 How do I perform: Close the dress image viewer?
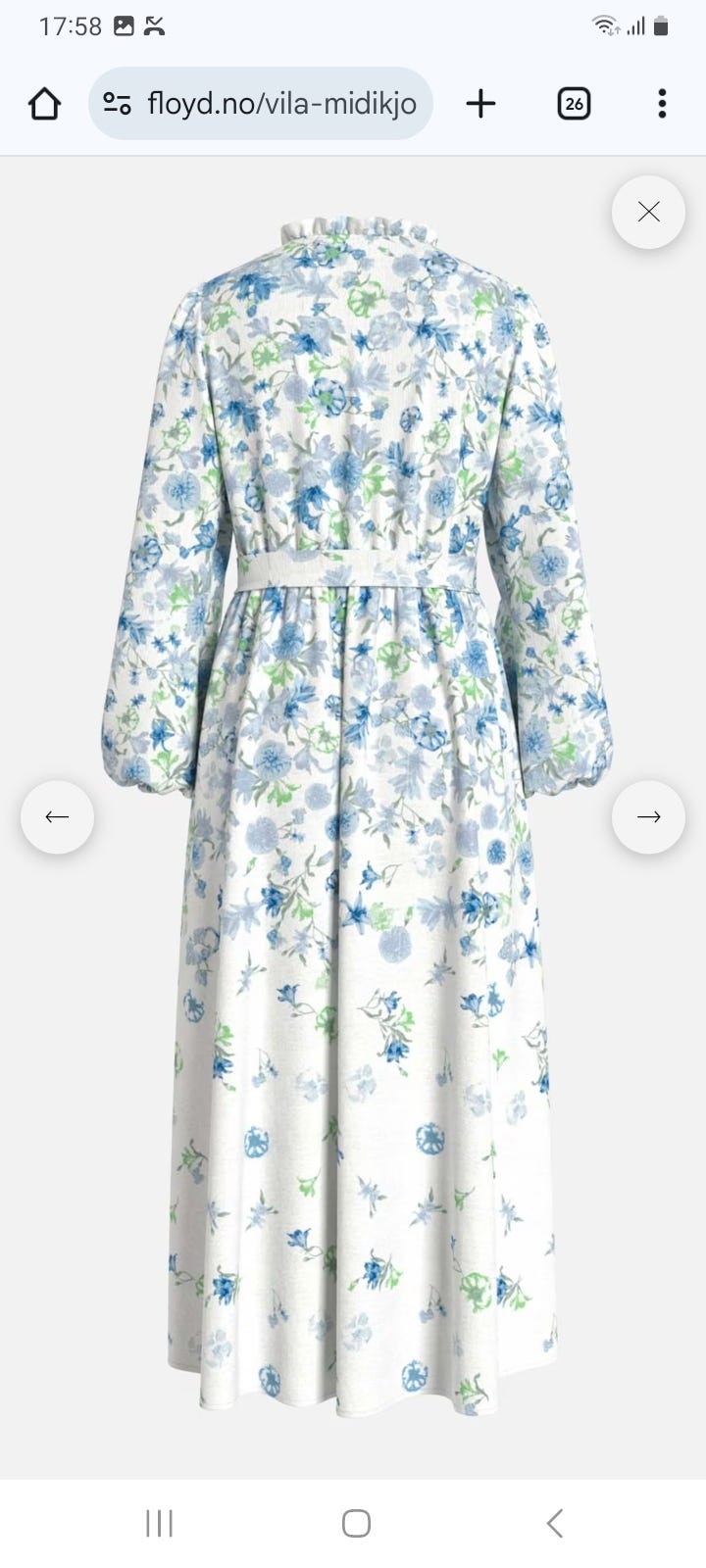click(648, 212)
